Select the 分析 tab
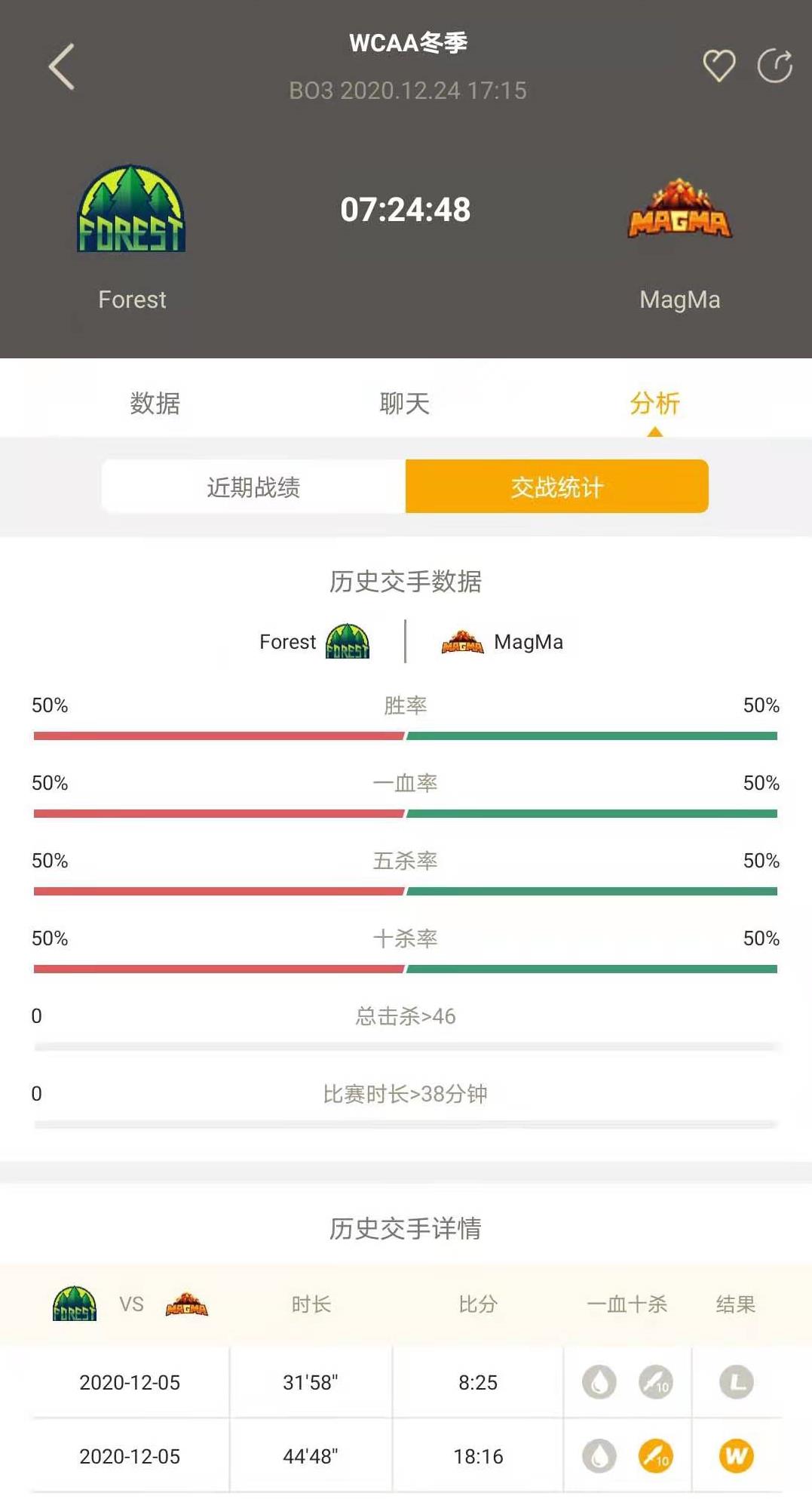The height and width of the screenshot is (1499, 812). tap(654, 403)
